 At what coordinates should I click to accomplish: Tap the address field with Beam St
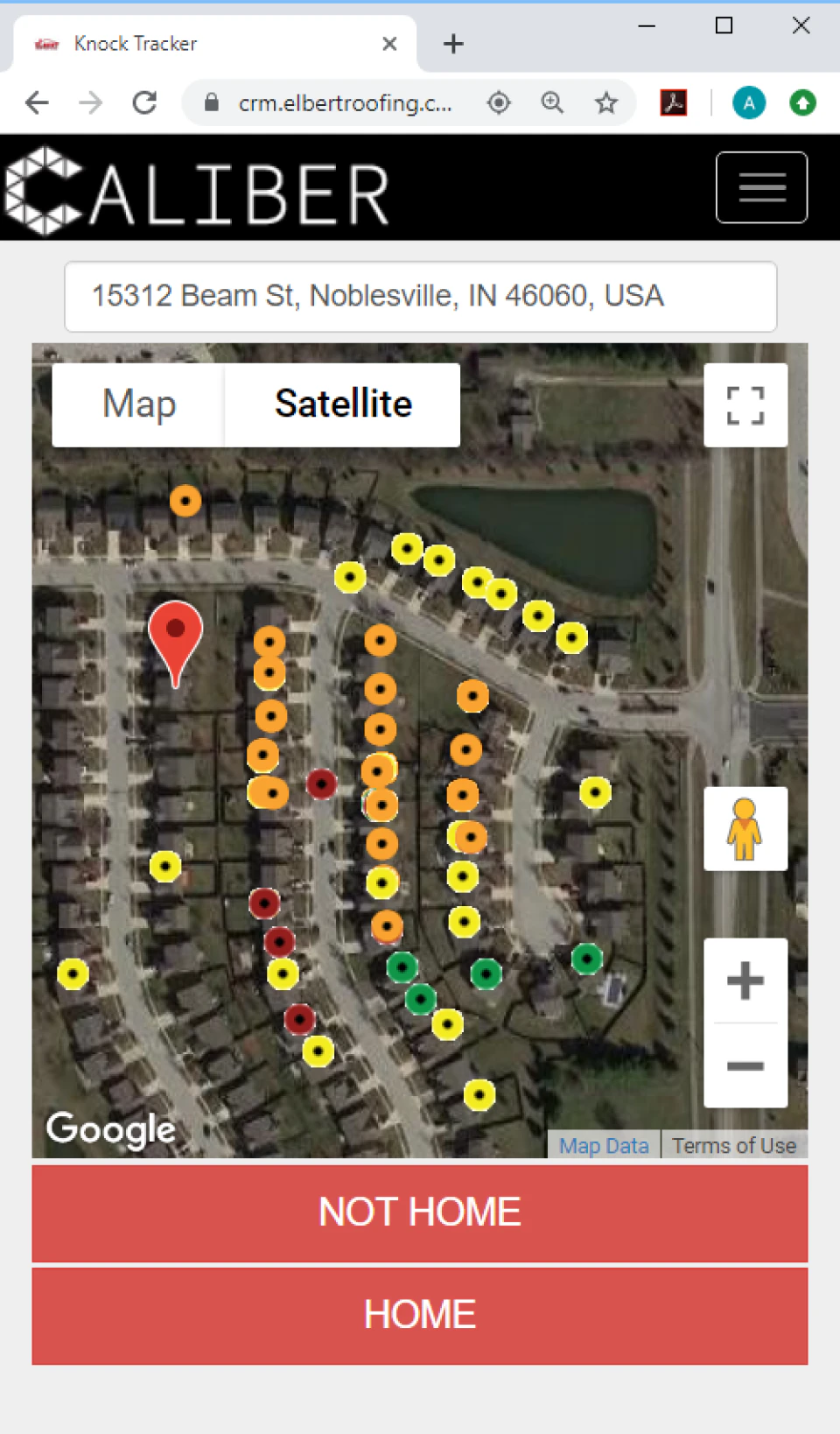pos(420,297)
